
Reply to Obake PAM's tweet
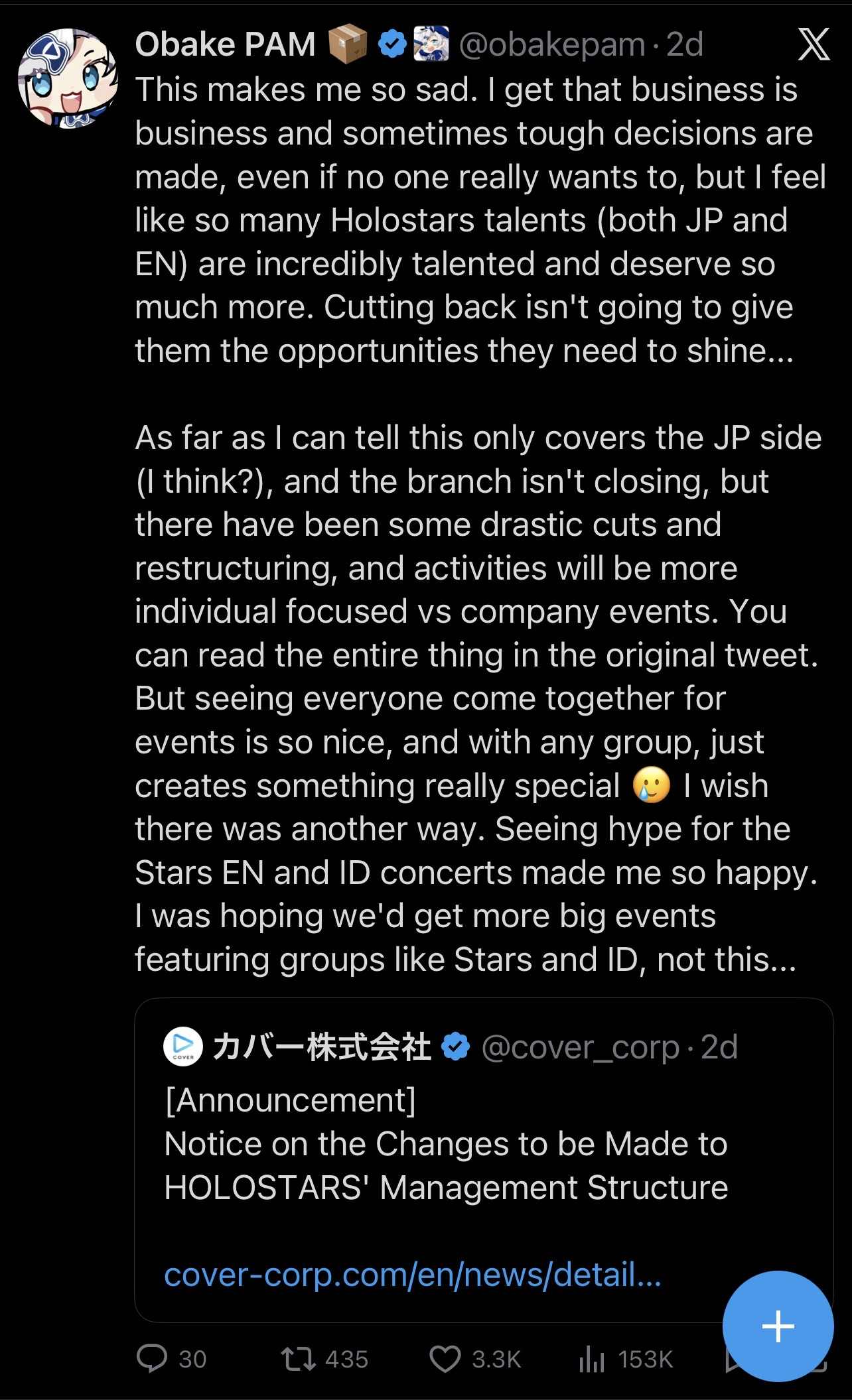152,1358
